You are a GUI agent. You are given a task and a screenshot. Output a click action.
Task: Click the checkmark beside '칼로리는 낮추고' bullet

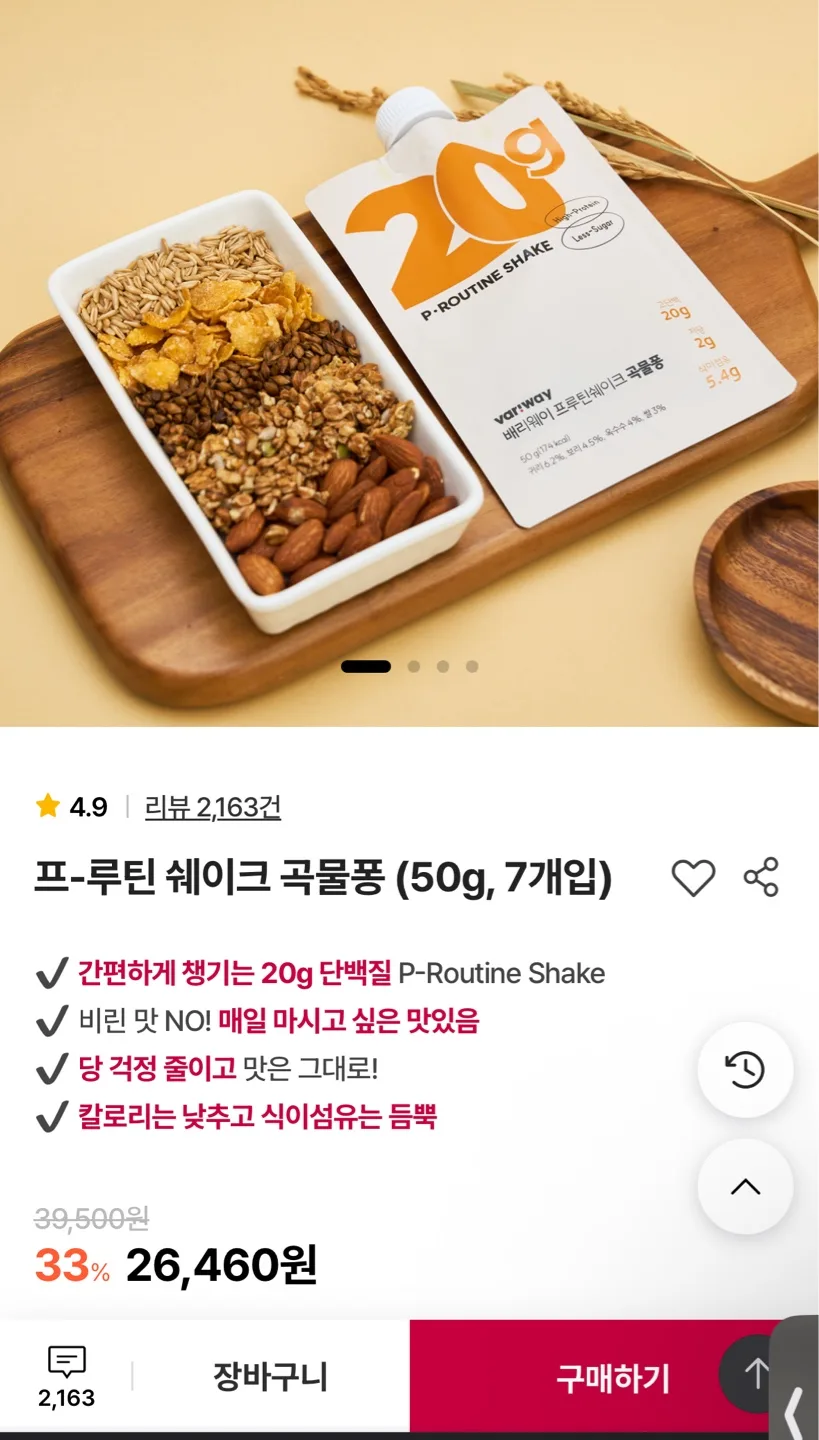coord(47,1116)
